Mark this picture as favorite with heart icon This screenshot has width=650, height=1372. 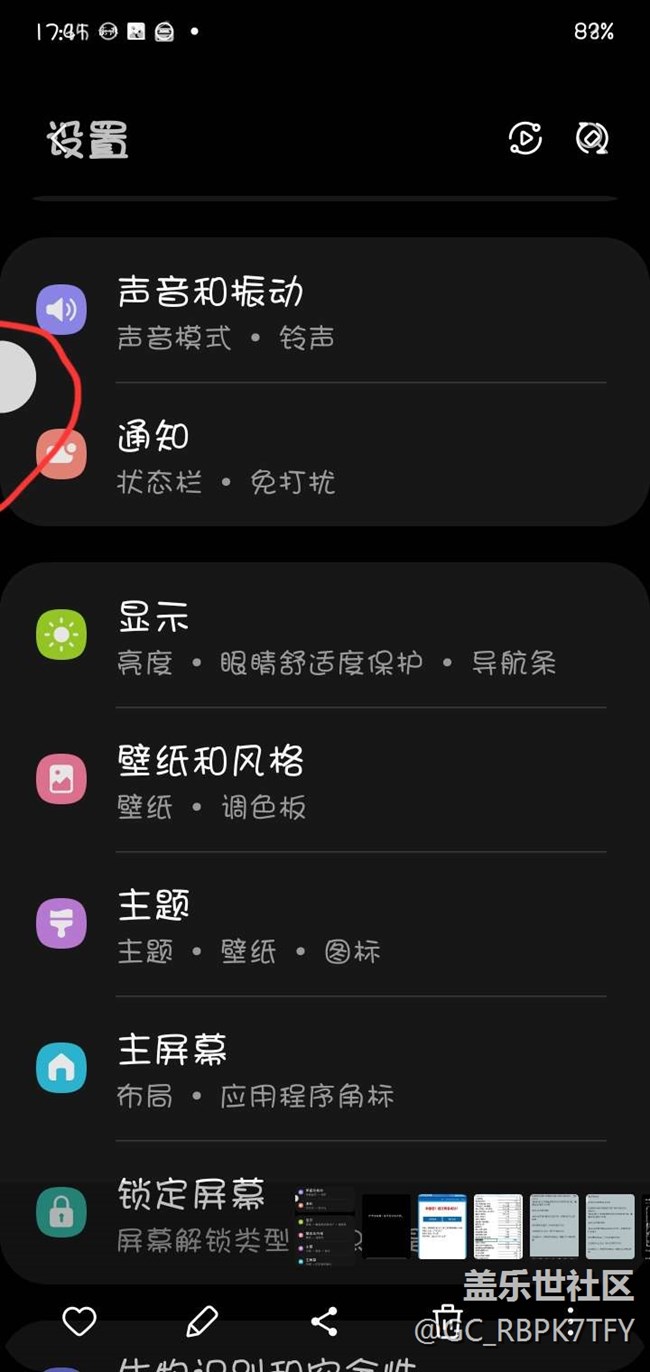click(79, 1321)
